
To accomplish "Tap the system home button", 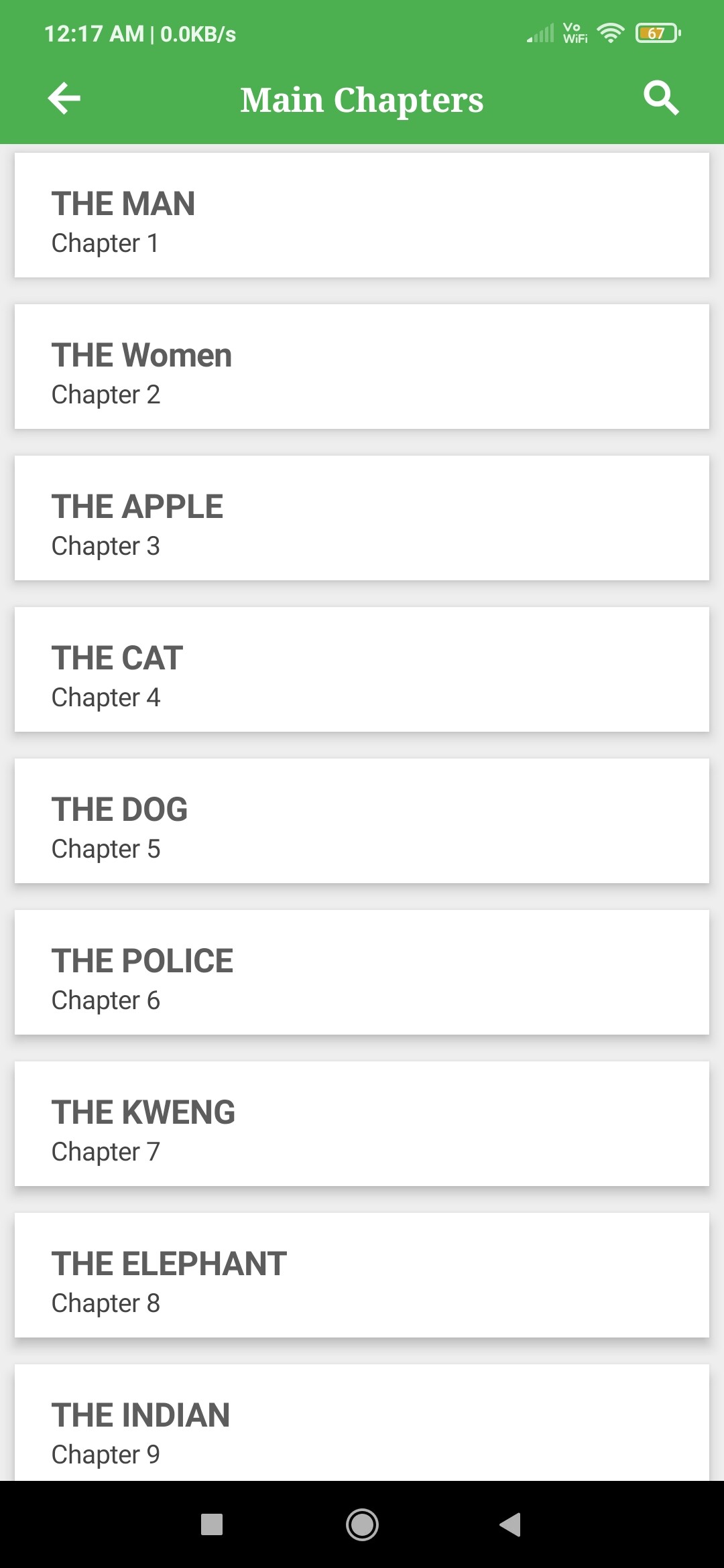I will 362,1524.
